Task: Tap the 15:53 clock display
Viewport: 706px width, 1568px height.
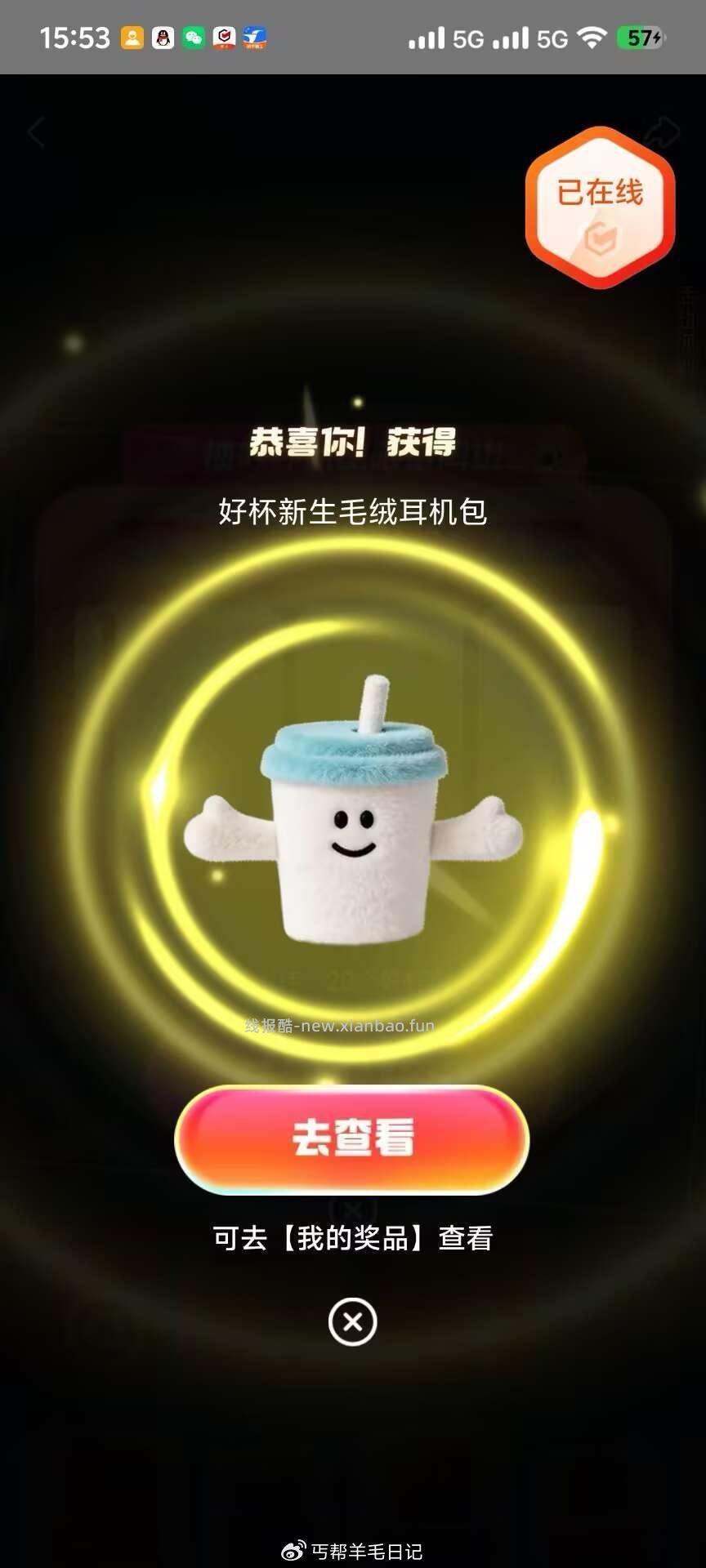Action: [73, 37]
